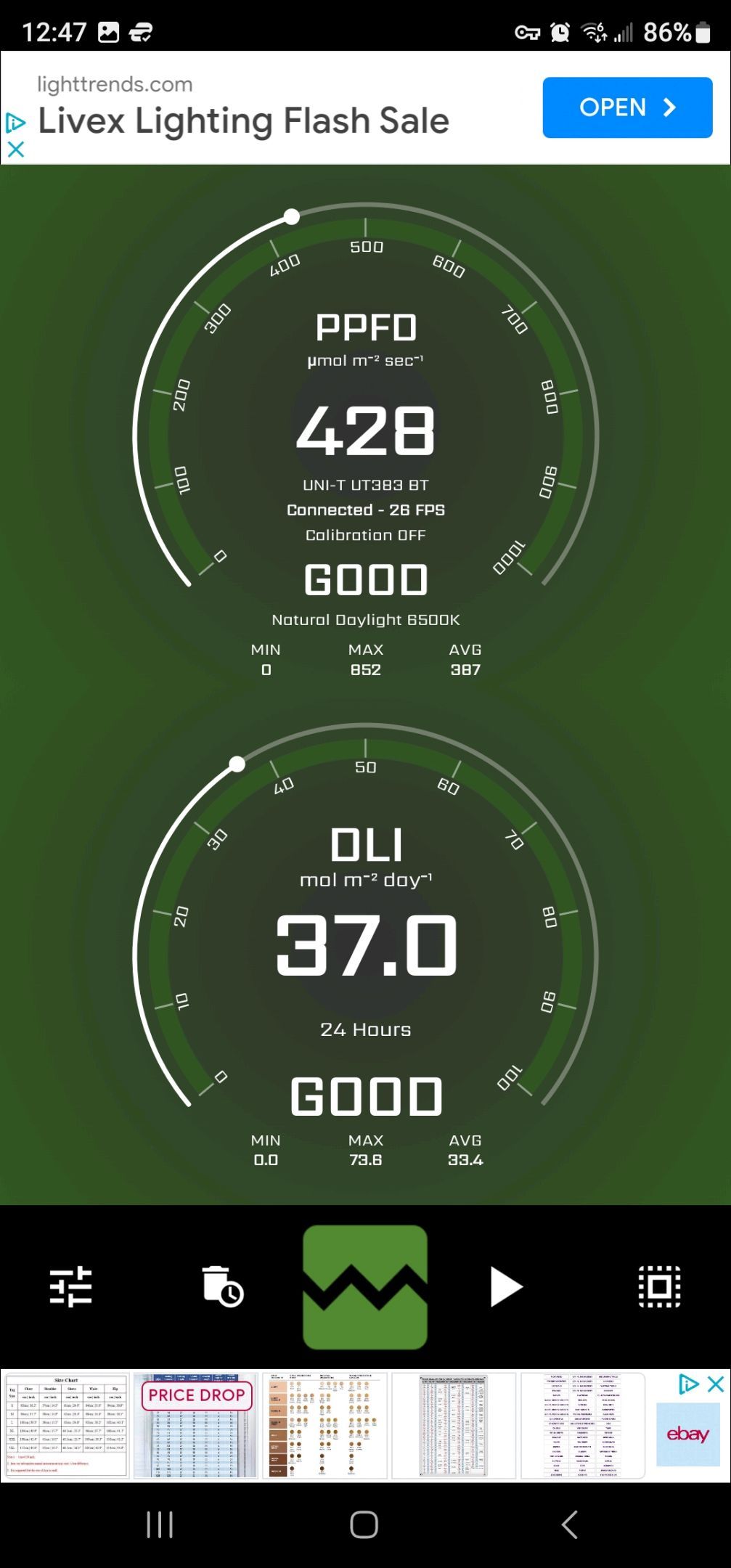This screenshot has width=731, height=1568.
Task: Open the clear history timer icon
Action: click(222, 1286)
